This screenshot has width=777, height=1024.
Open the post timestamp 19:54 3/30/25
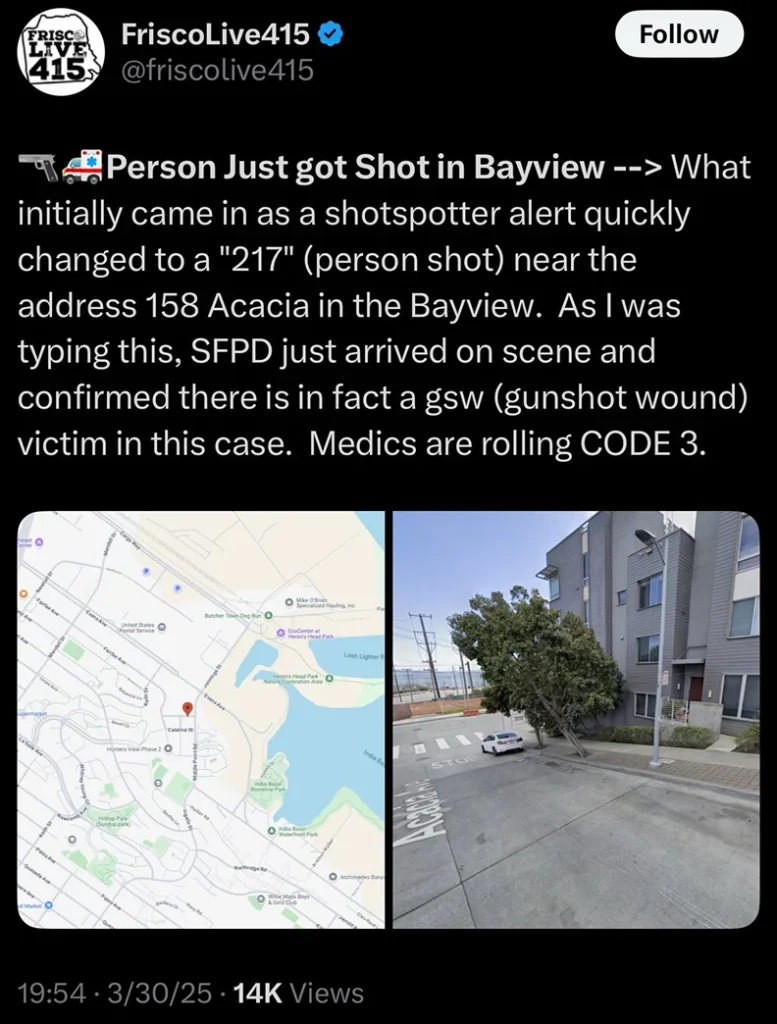click(115, 993)
